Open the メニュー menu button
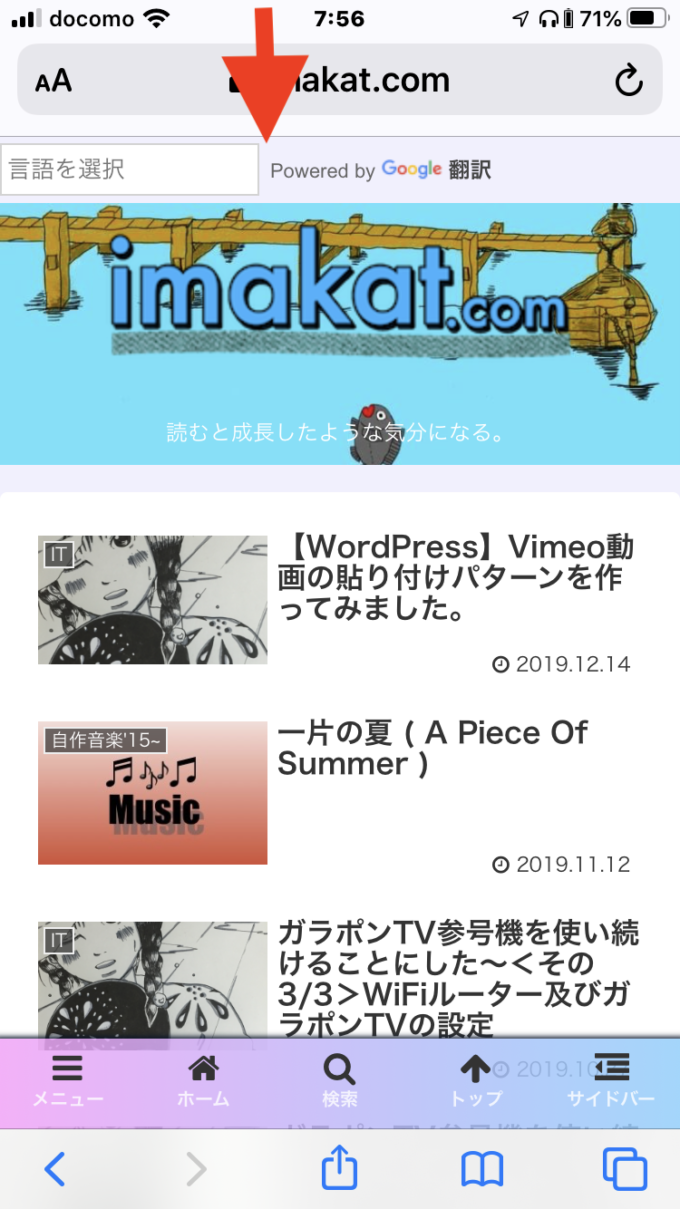Screen dimensions: 680x1209 click(x=67, y=1082)
